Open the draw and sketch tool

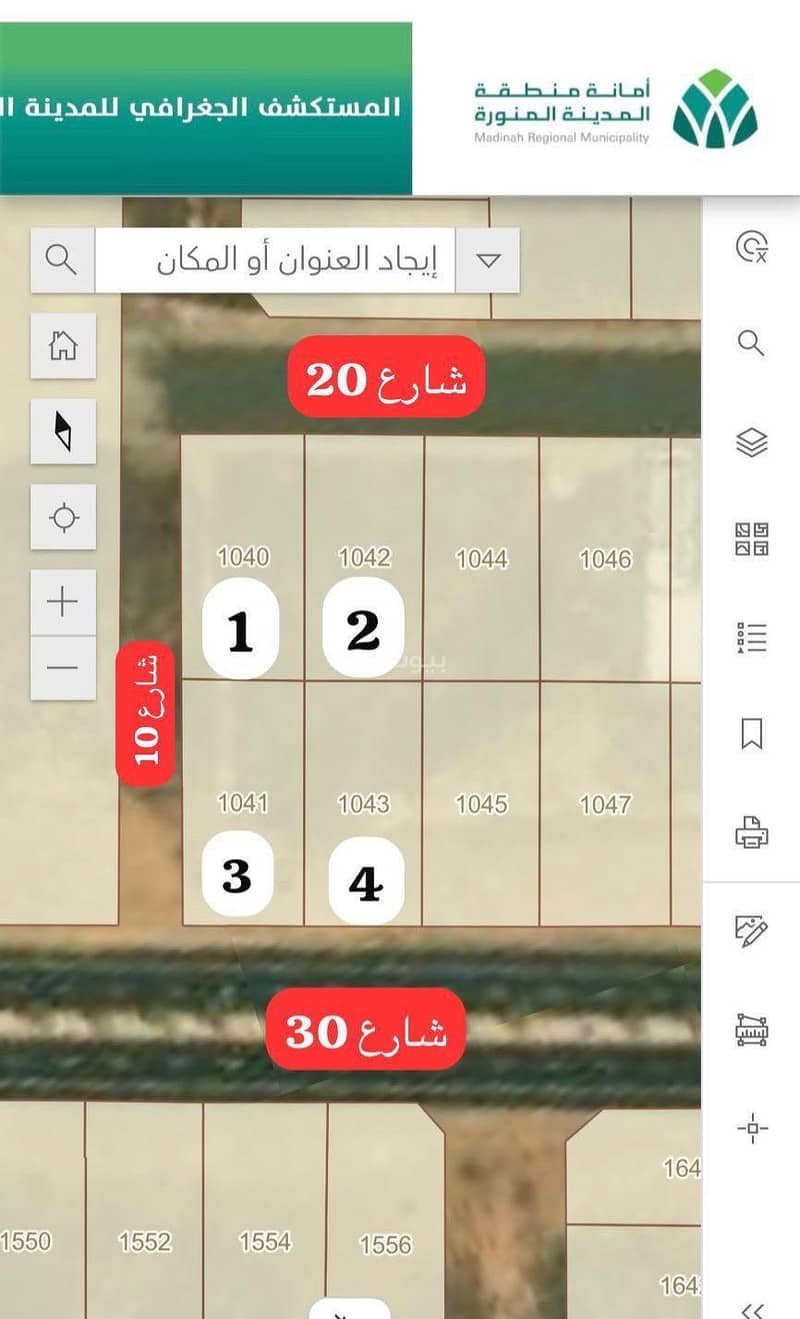751,931
